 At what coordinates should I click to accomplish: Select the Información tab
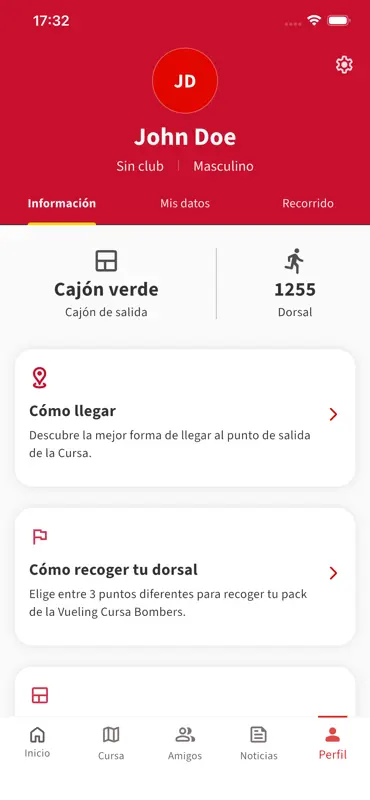[62, 203]
